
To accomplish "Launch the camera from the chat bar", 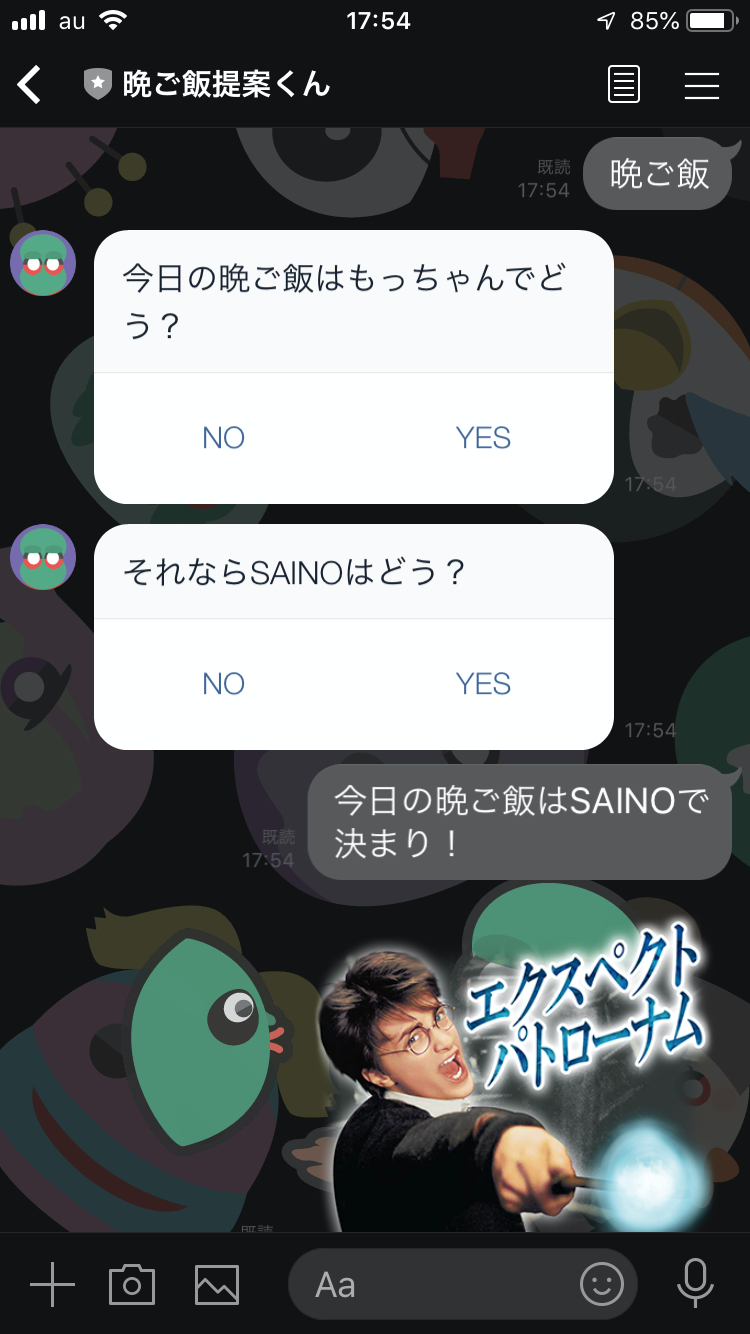I will click(x=132, y=1284).
